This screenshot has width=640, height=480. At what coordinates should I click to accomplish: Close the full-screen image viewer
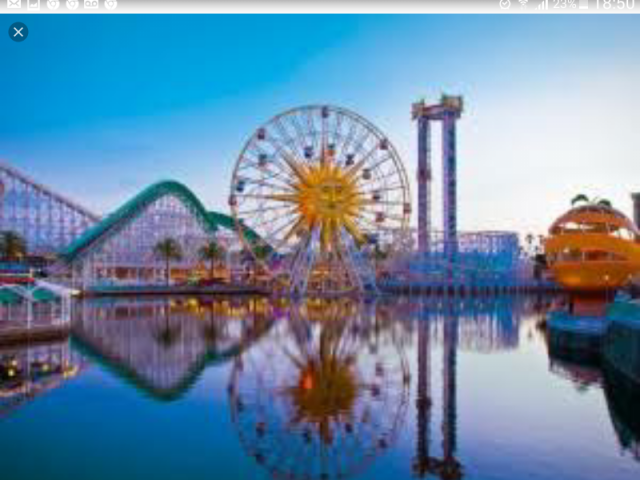point(18,32)
